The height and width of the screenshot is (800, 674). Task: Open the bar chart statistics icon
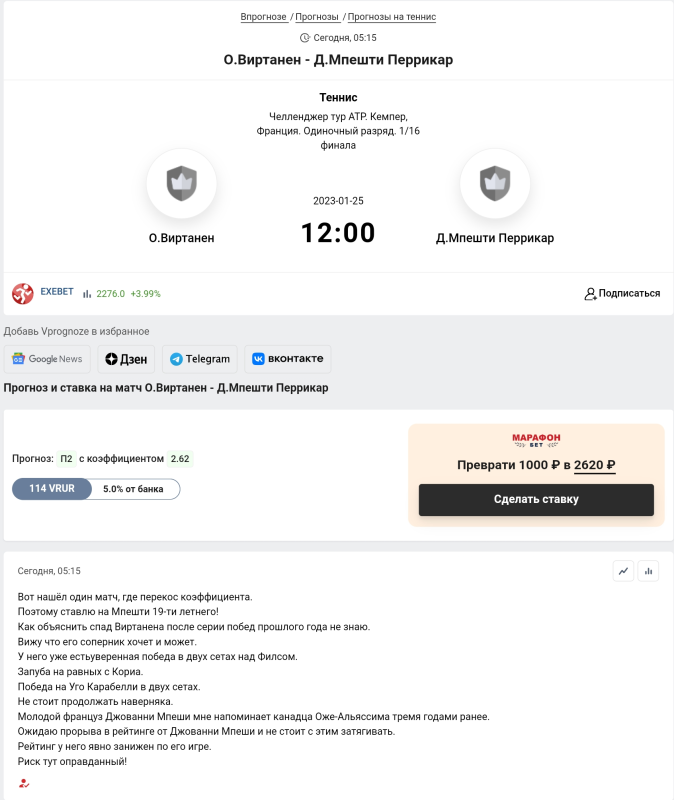[649, 571]
